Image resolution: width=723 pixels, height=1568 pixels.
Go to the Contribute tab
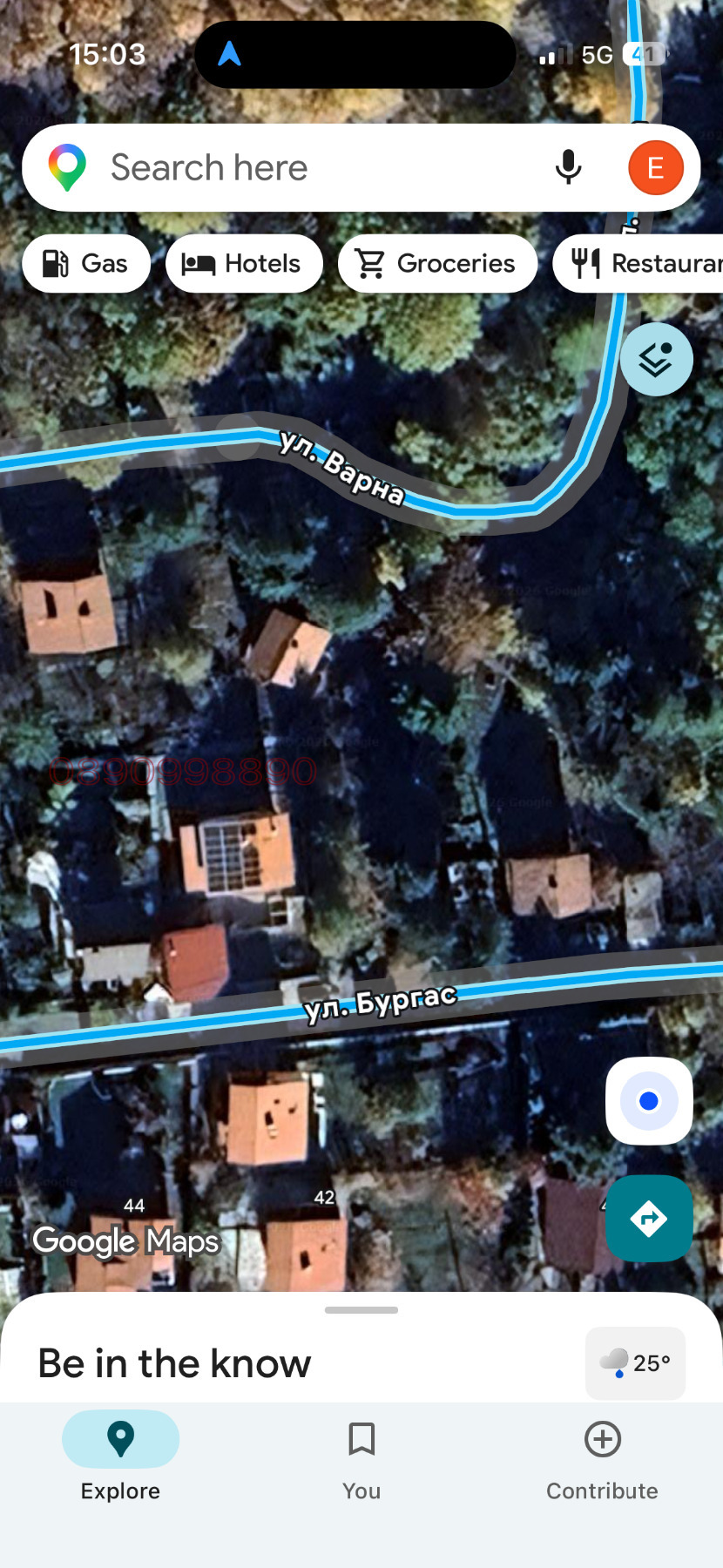point(602,1457)
